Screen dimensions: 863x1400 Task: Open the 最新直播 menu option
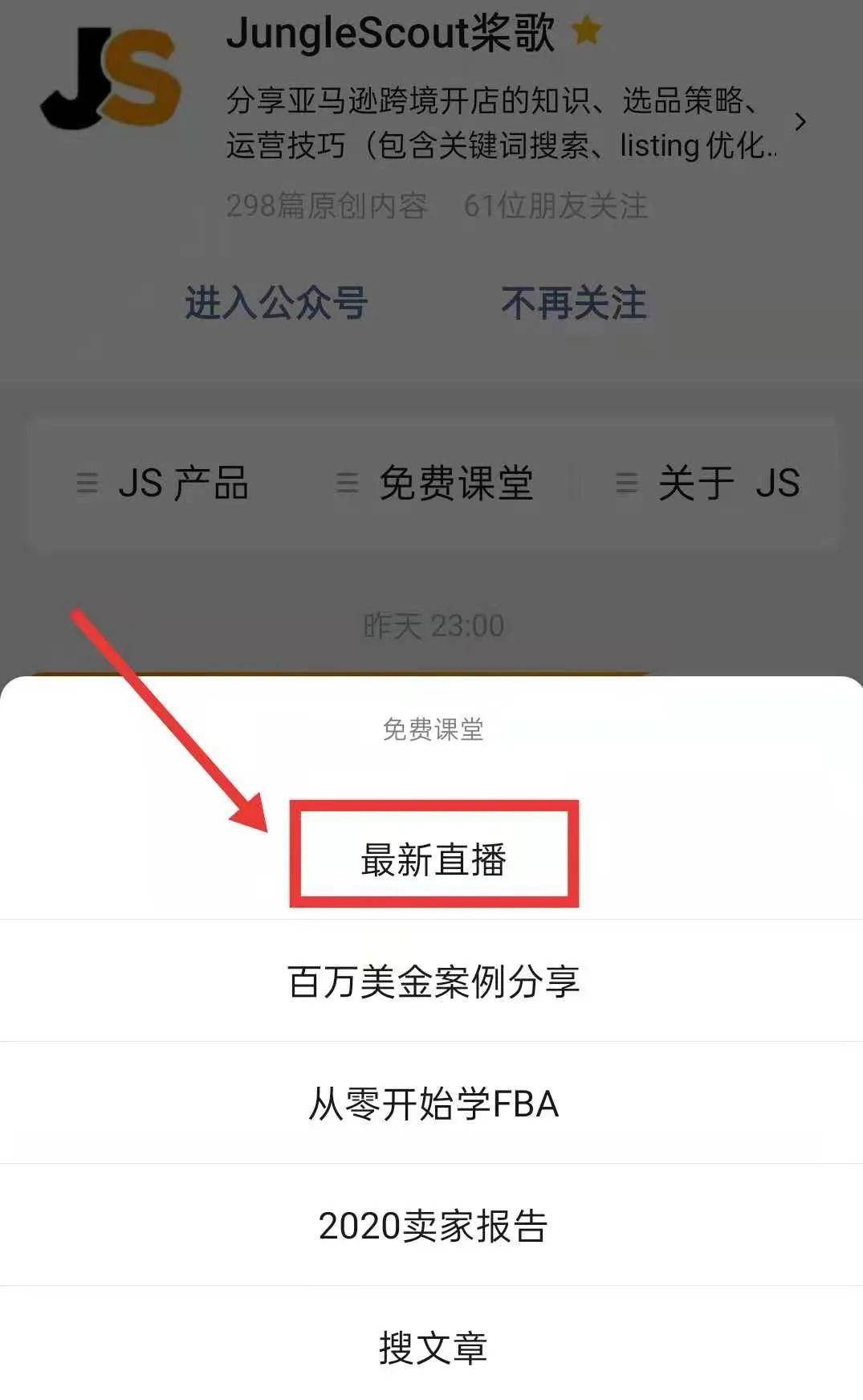[x=433, y=859]
